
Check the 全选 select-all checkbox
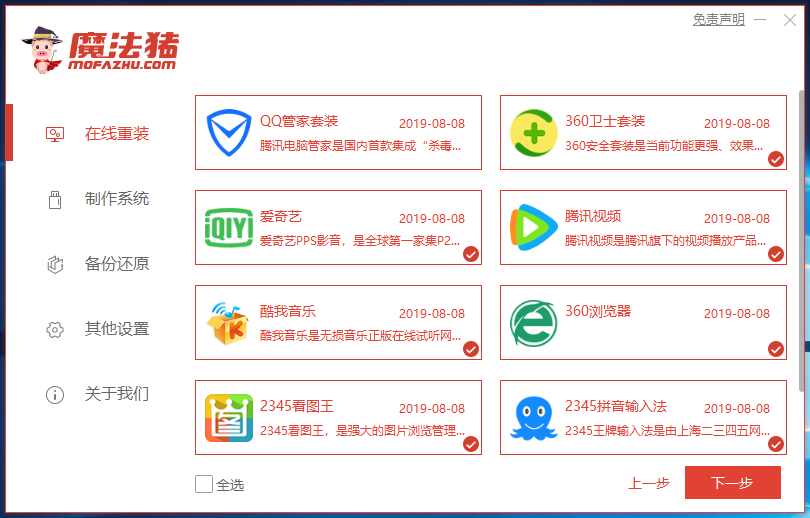coord(204,484)
